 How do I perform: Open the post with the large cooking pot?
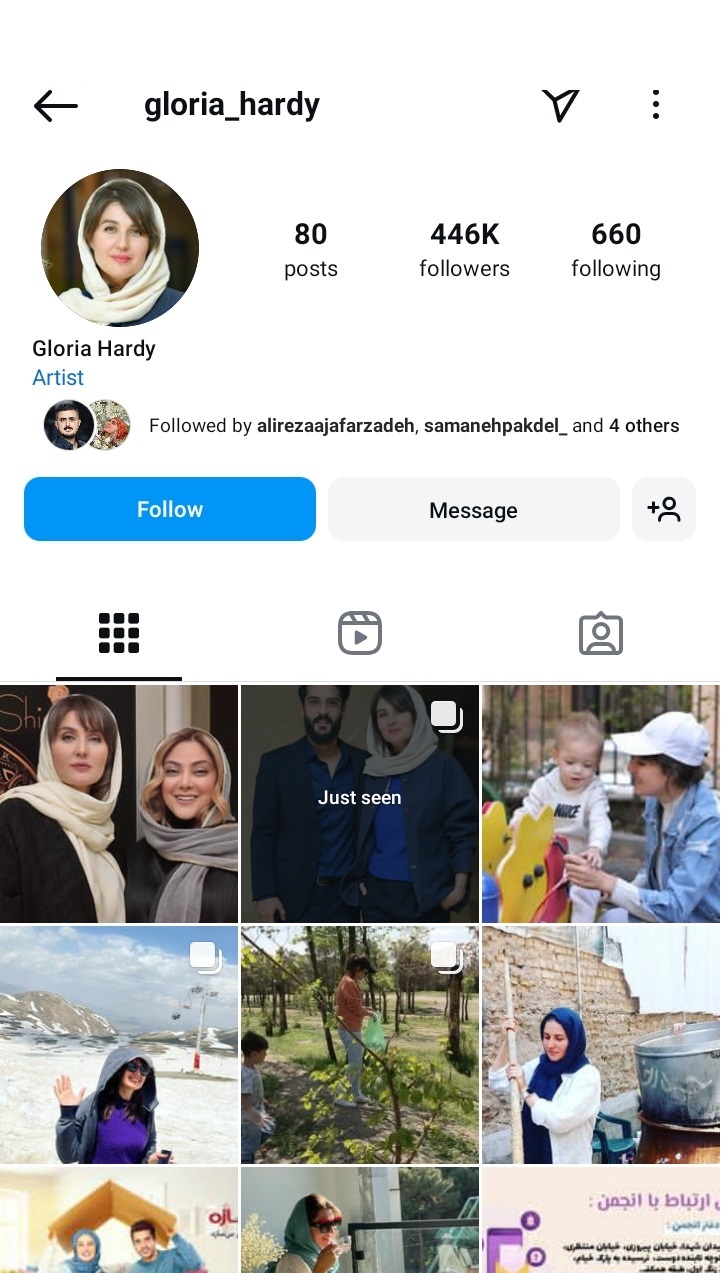(x=600, y=1044)
